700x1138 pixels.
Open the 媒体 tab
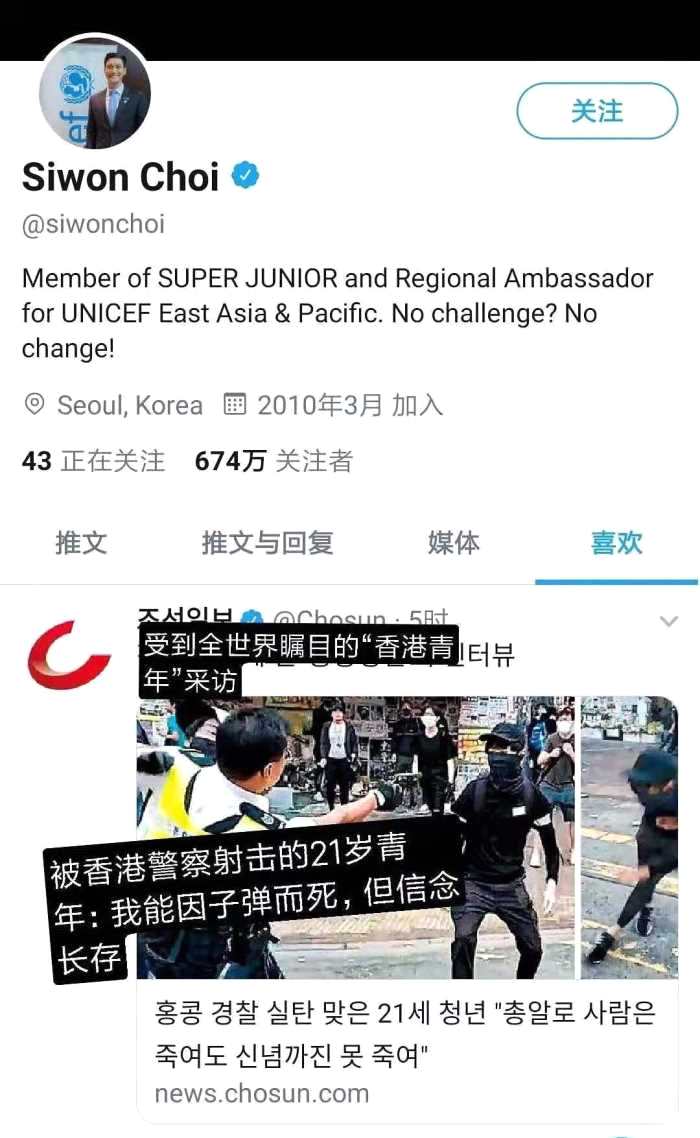point(453,543)
